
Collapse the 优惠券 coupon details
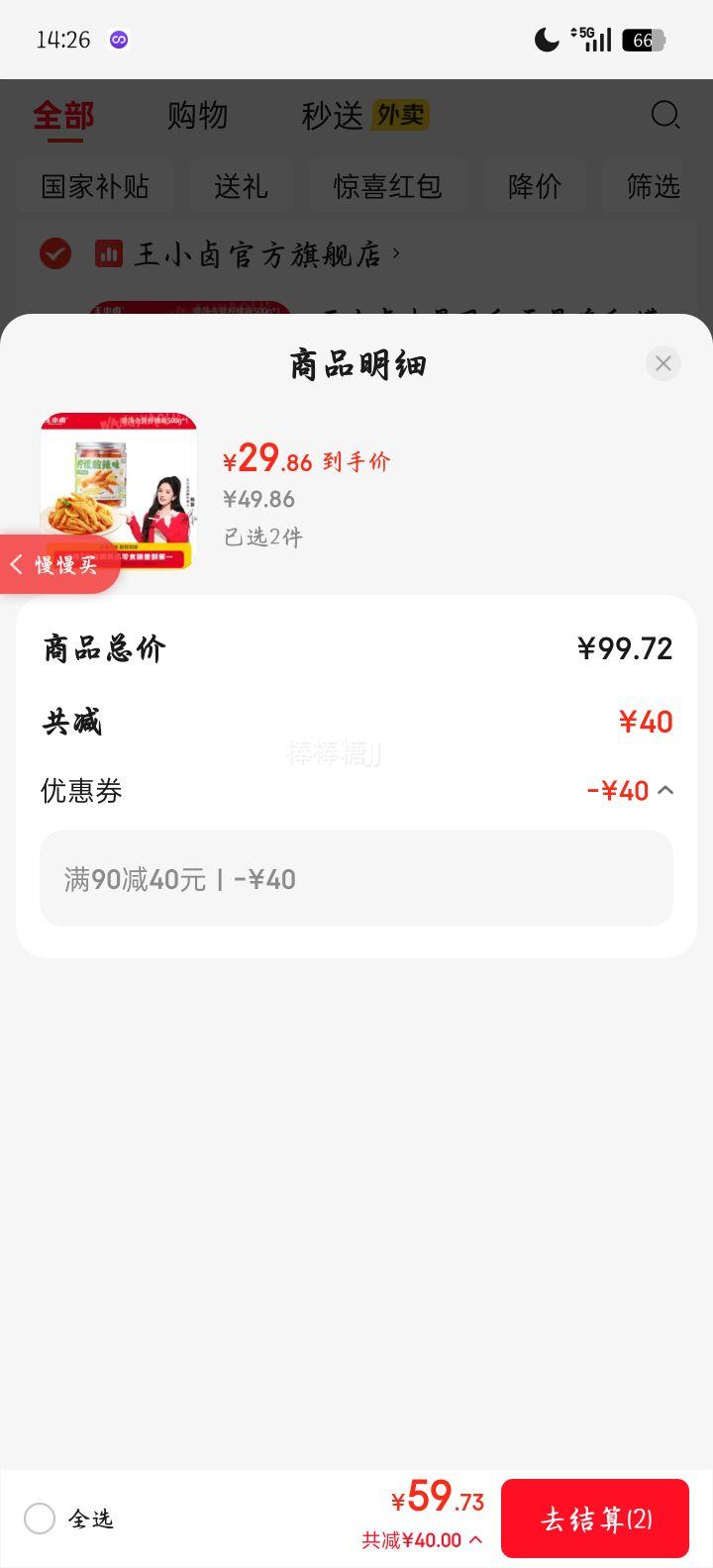click(x=667, y=790)
